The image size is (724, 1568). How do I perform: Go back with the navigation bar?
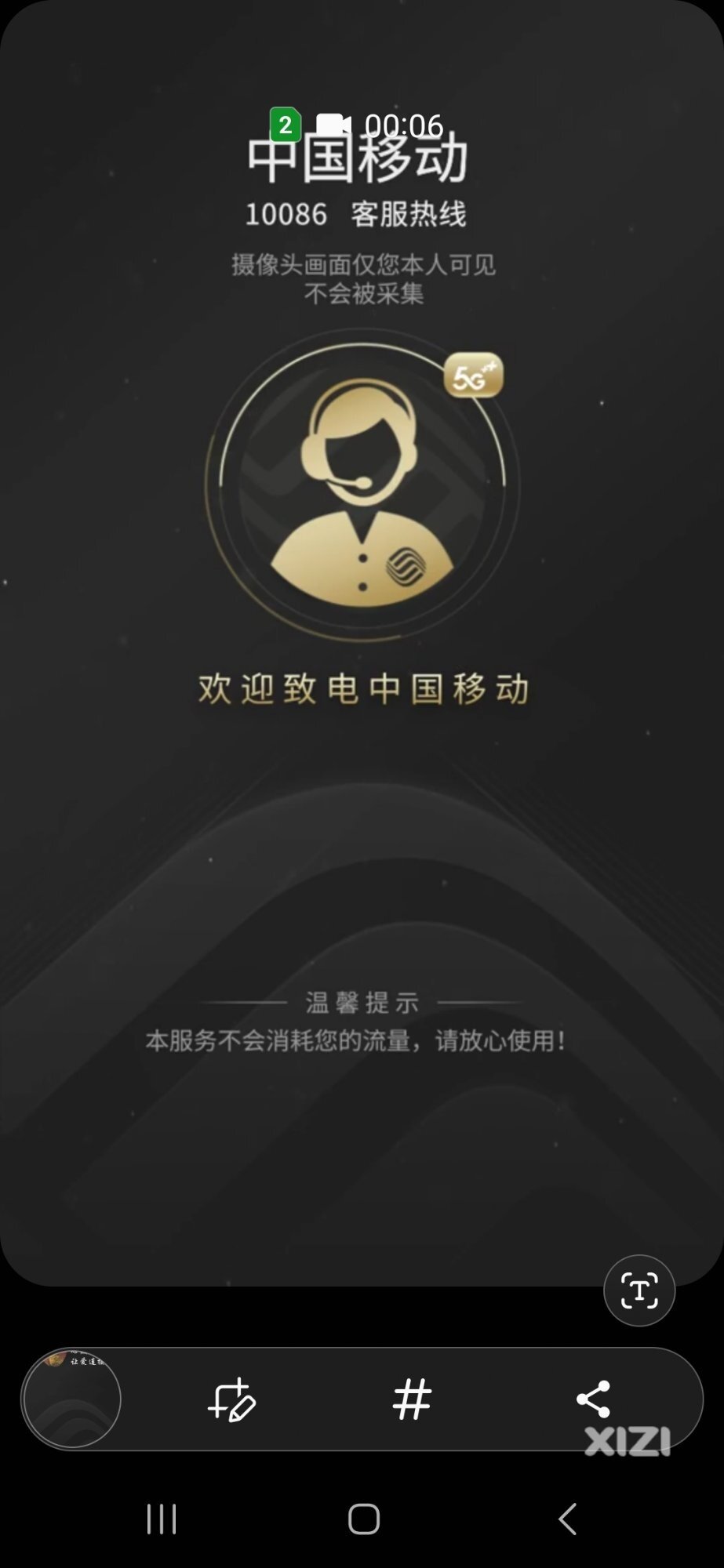pos(568,1519)
